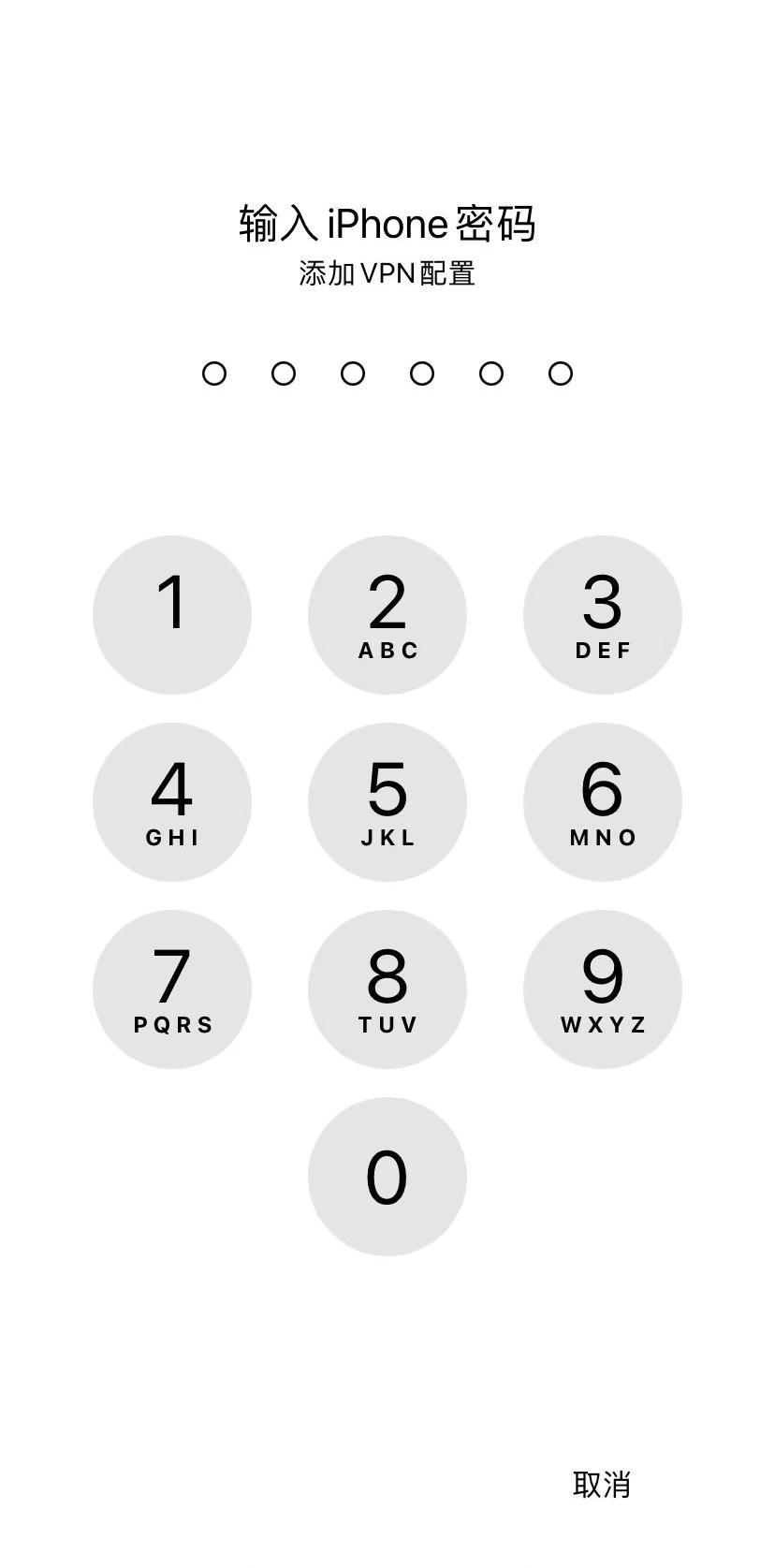Screen dimensions: 775x1568
Task: Tap the 0 key
Action: [387, 1177]
